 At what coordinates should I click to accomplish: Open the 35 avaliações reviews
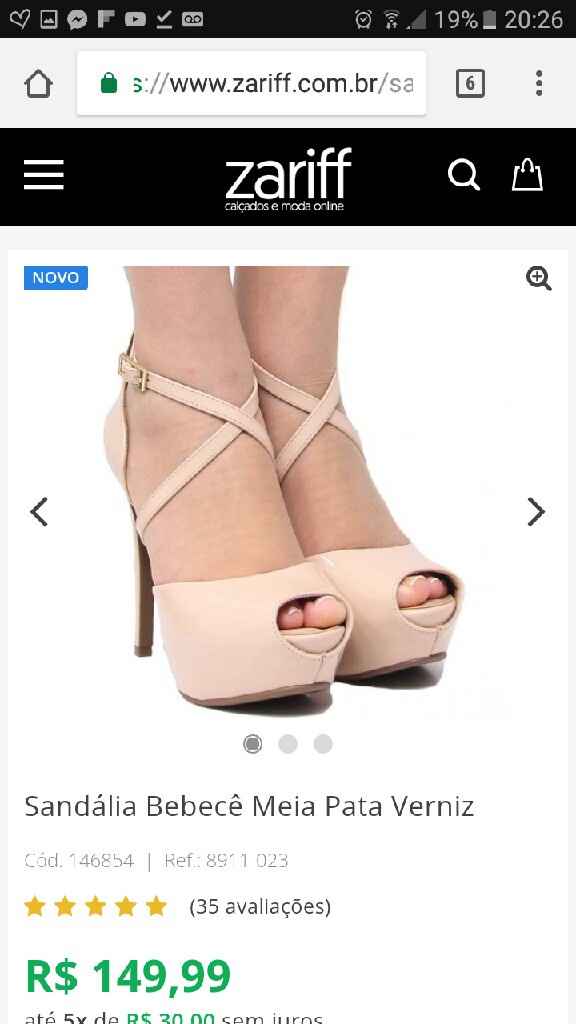(260, 906)
